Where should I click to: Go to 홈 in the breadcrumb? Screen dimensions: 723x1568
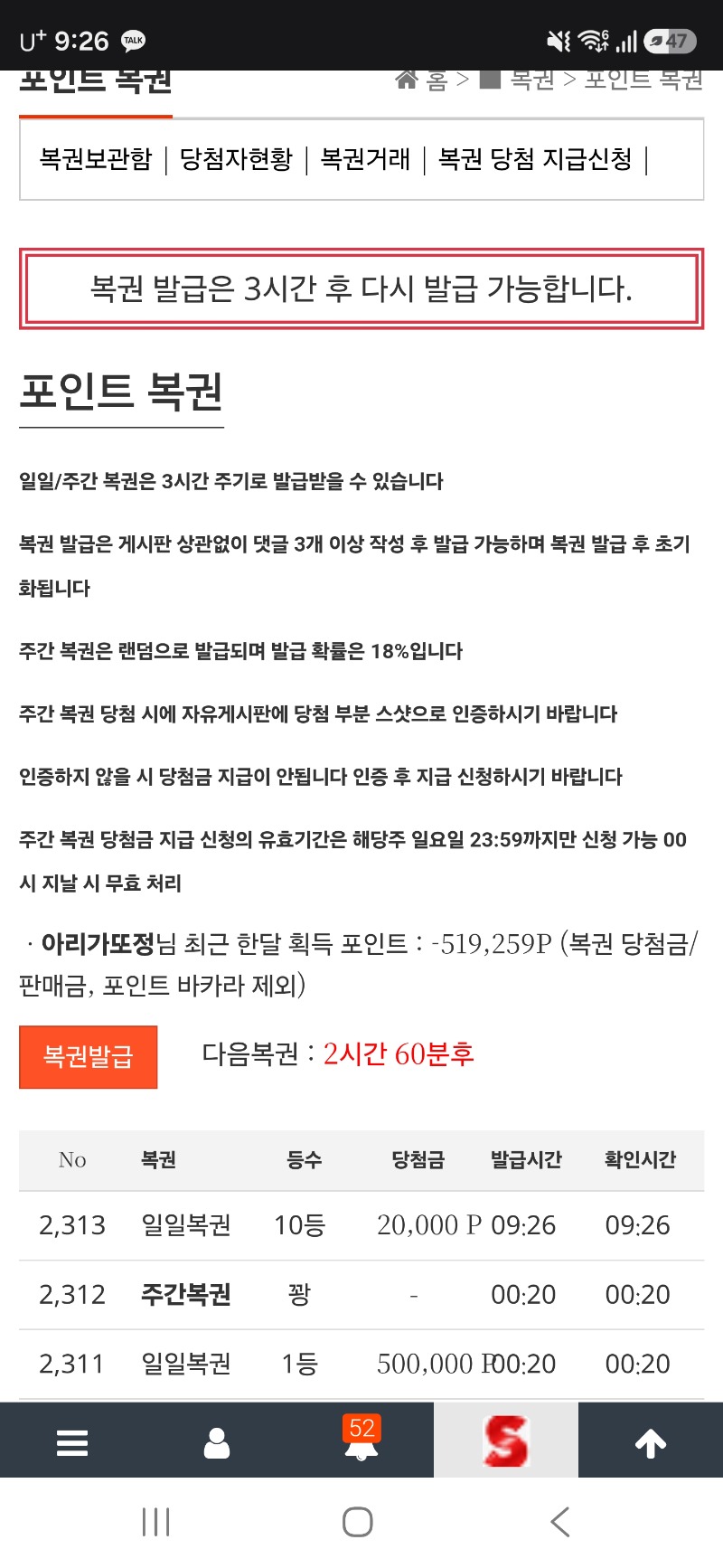click(437, 80)
